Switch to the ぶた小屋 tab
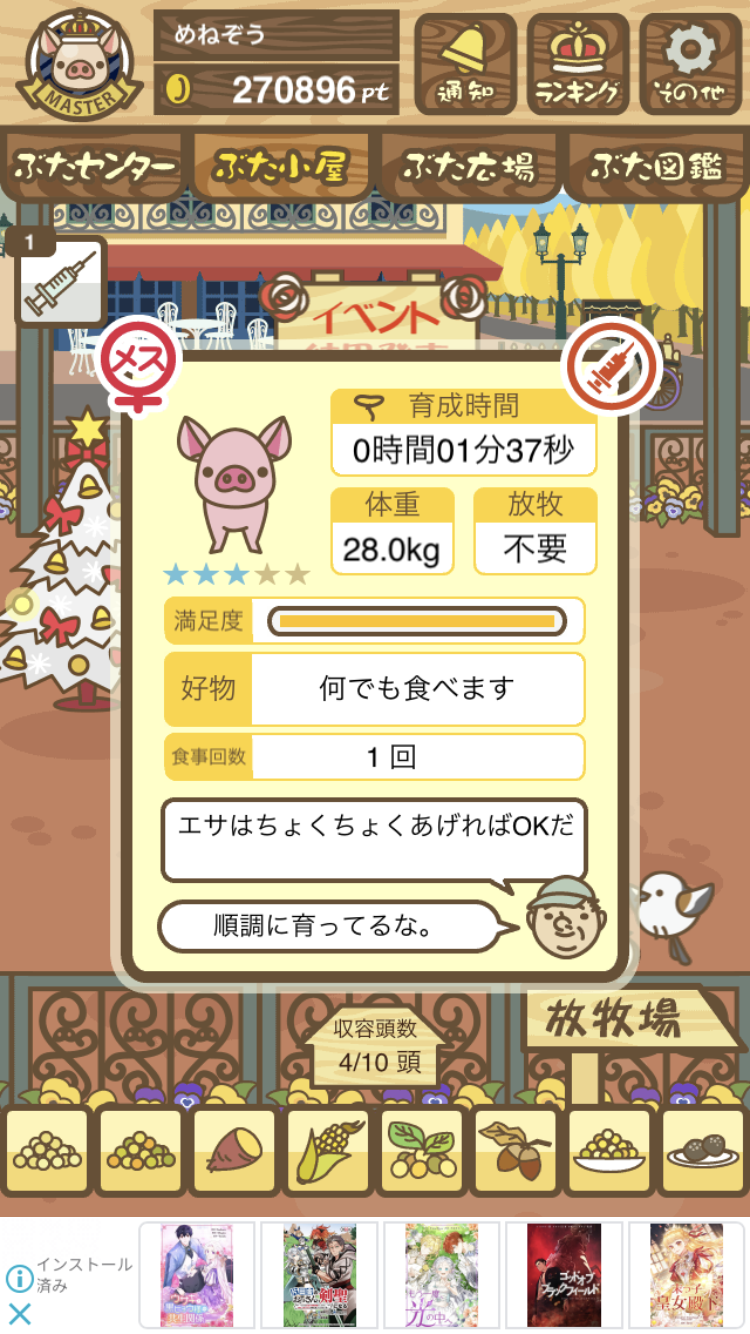The width and height of the screenshot is (750, 1334). click(x=280, y=167)
